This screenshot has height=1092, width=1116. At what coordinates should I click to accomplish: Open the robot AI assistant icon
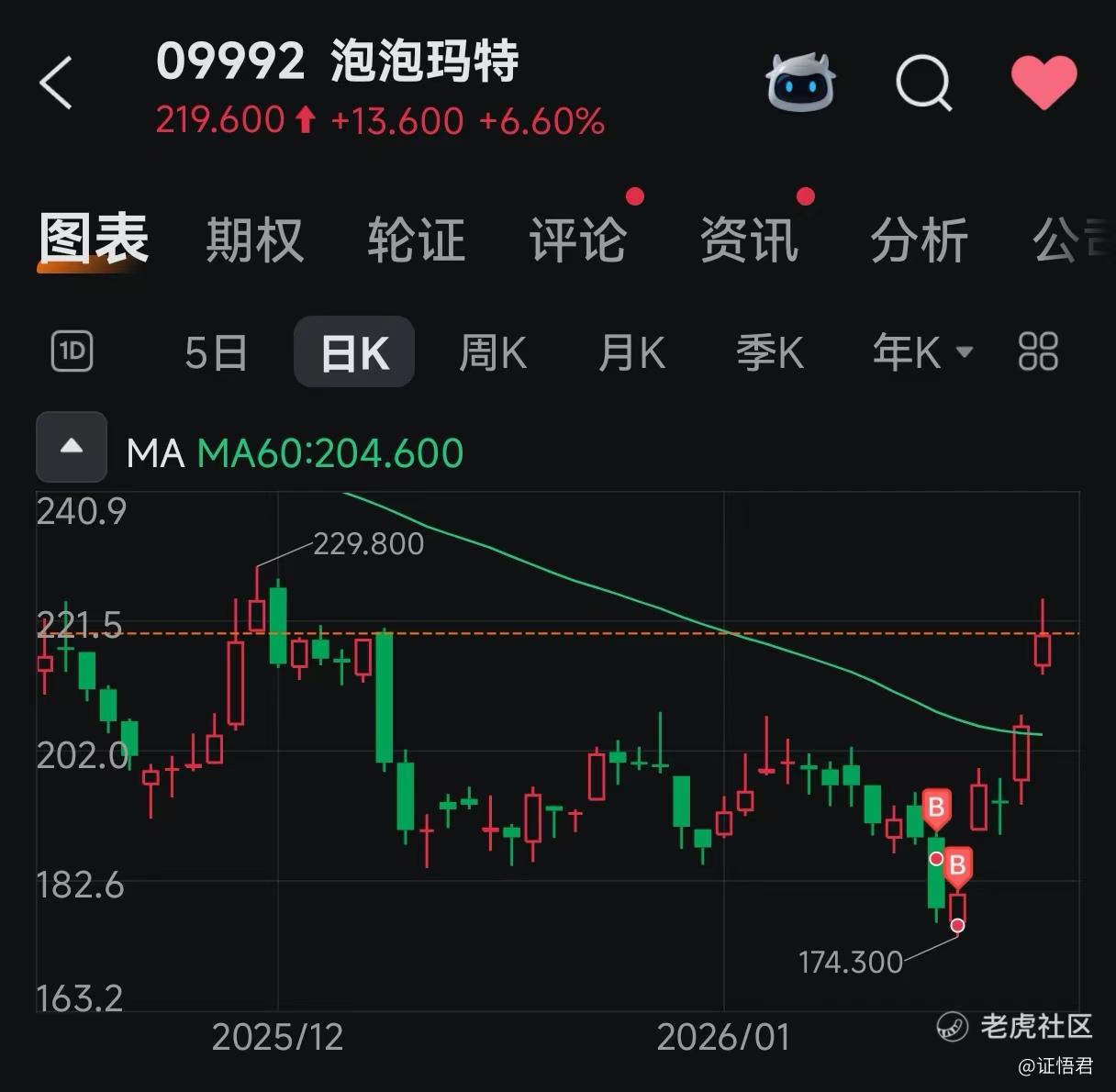click(x=800, y=83)
